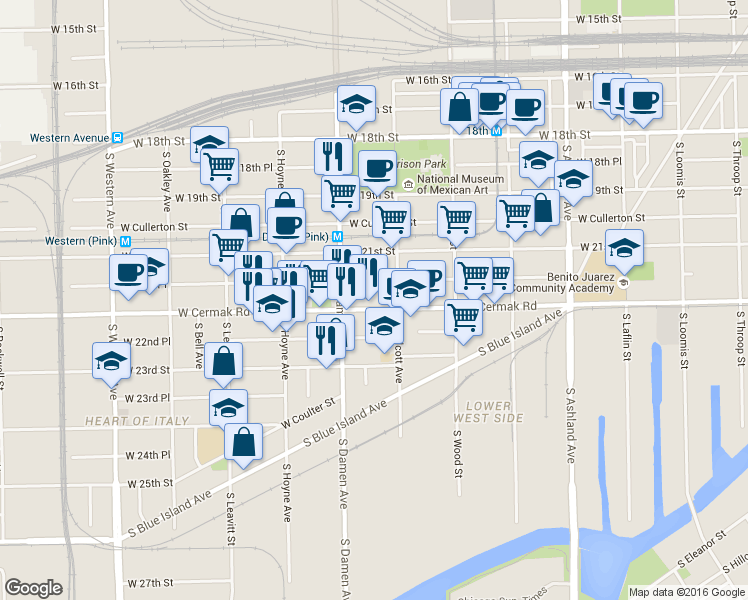Open the shopping bag marker near W 25th St

click(x=243, y=441)
